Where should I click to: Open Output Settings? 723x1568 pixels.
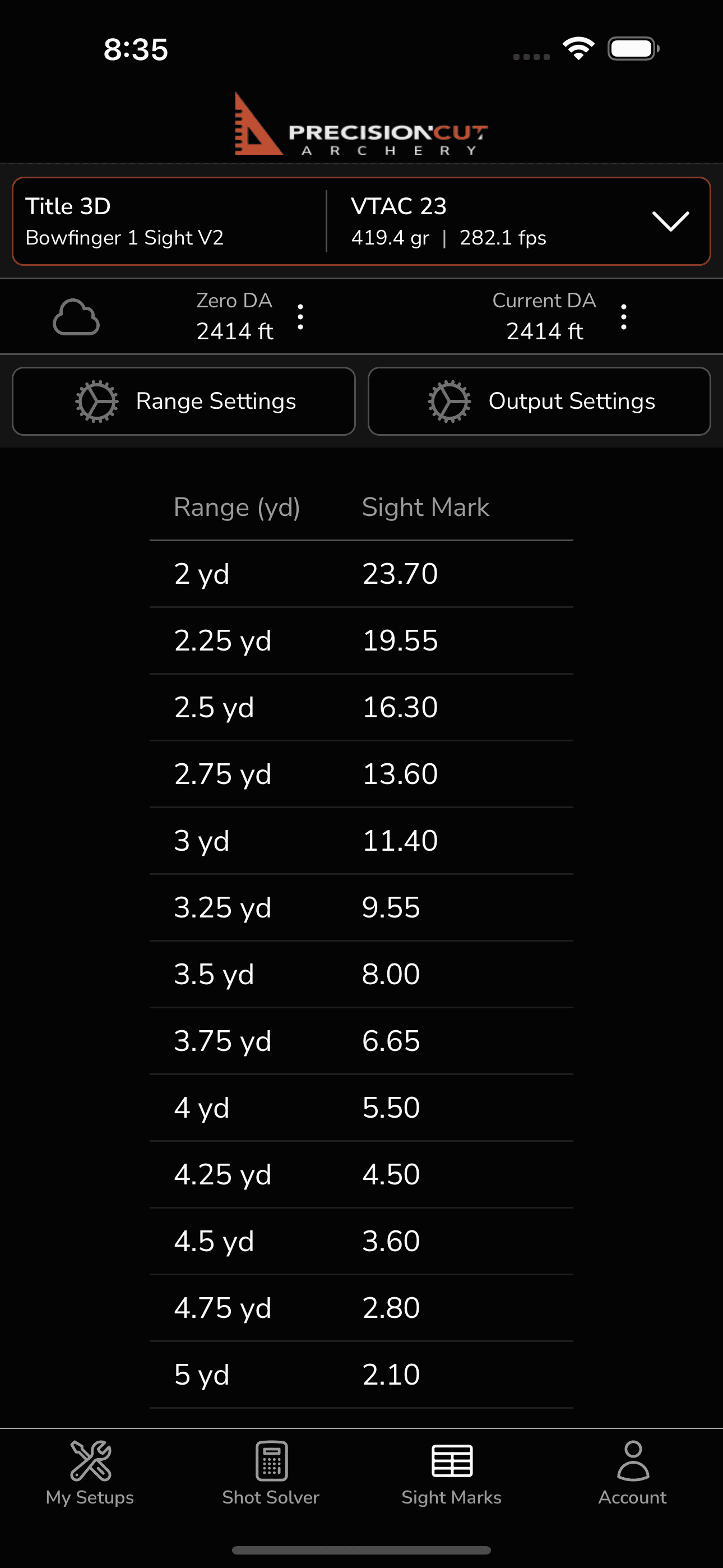539,401
